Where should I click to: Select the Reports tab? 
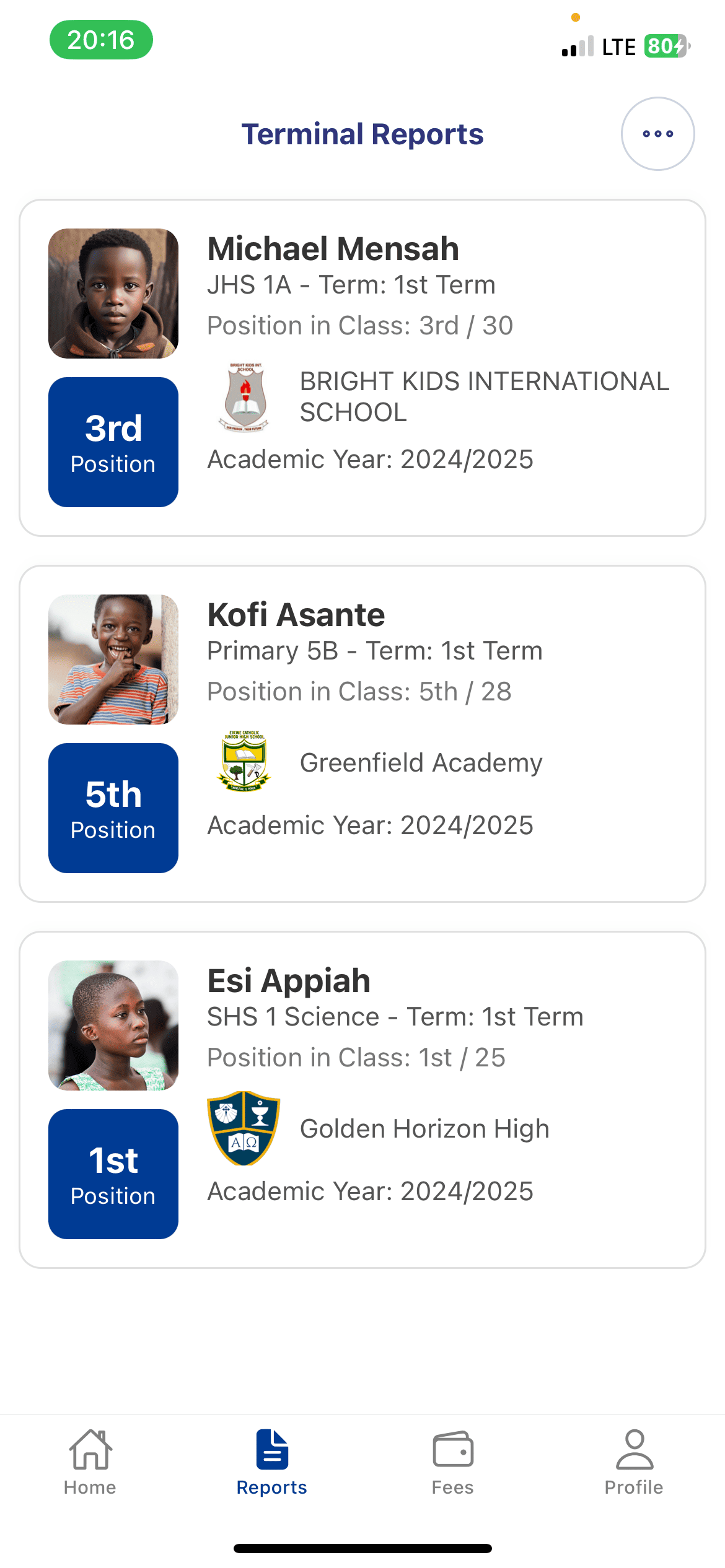coord(271,1461)
